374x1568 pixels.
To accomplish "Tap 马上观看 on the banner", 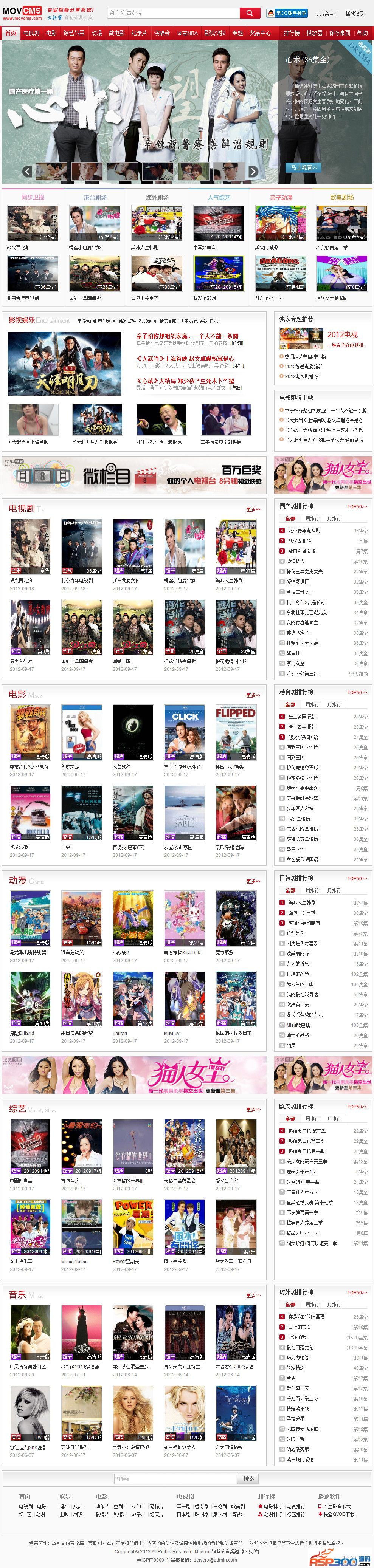I will coord(303,167).
